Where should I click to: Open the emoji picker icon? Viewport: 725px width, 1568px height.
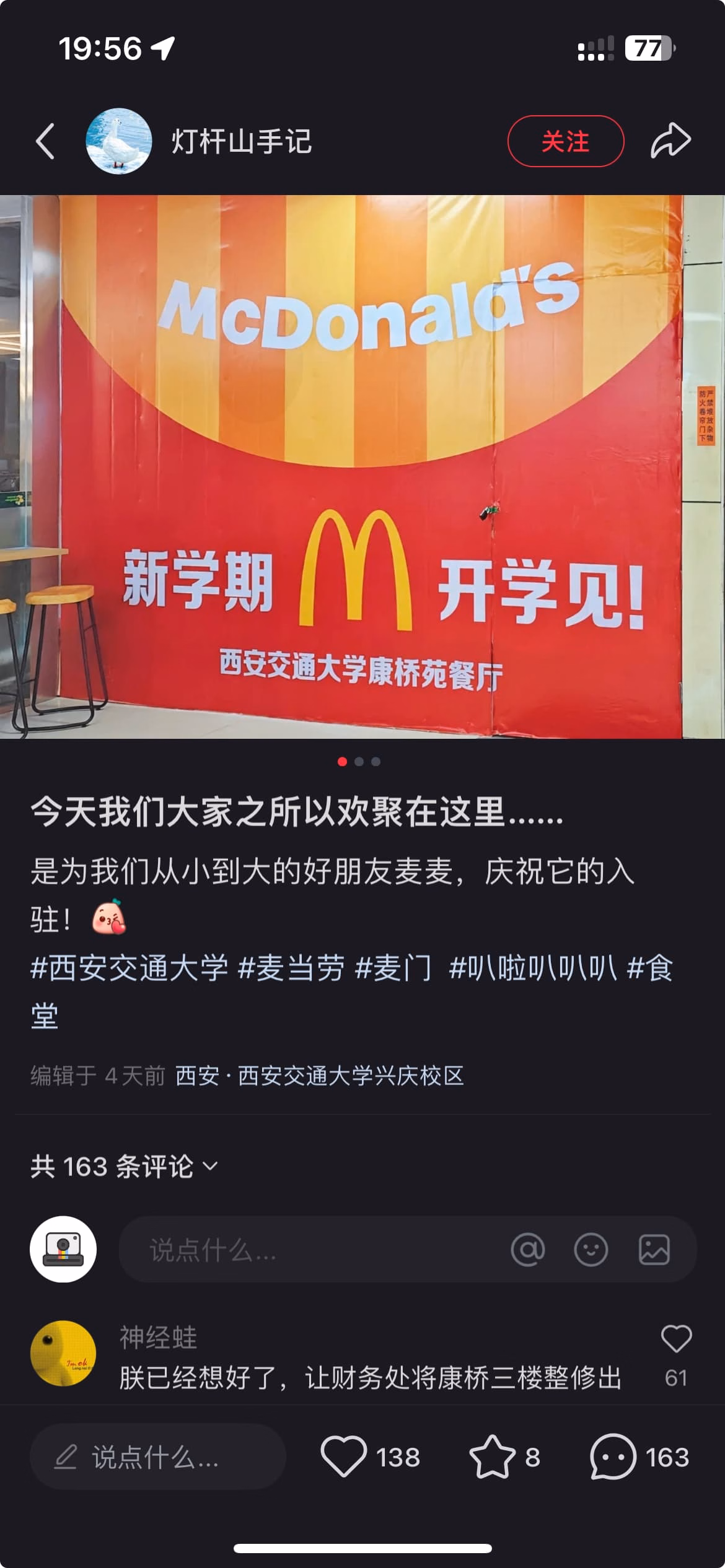coord(591,1249)
